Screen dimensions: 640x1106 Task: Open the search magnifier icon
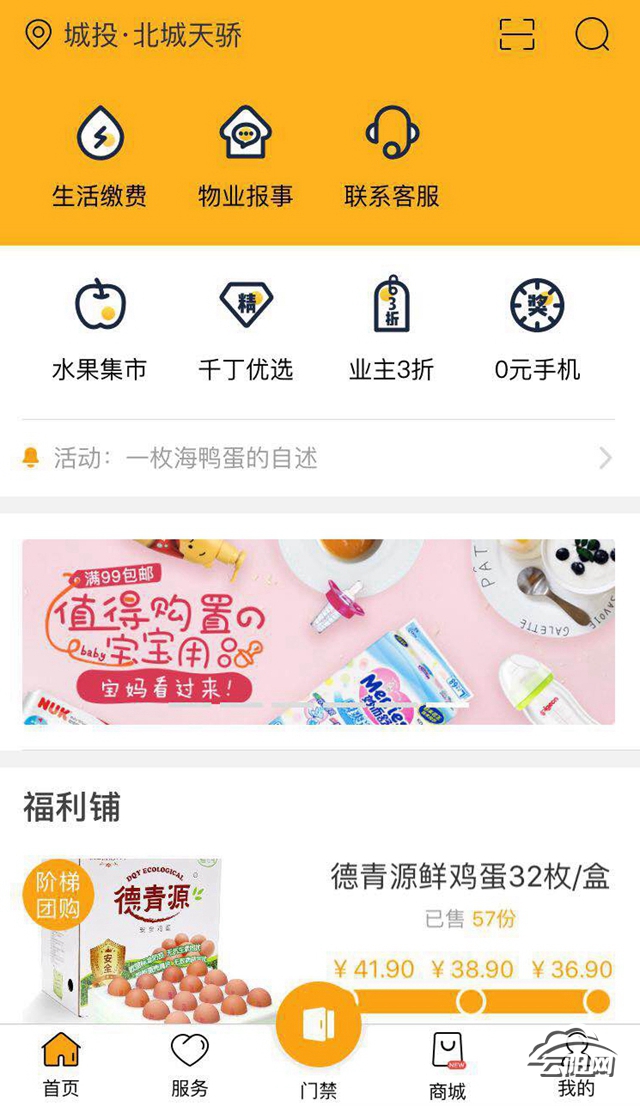coord(592,35)
